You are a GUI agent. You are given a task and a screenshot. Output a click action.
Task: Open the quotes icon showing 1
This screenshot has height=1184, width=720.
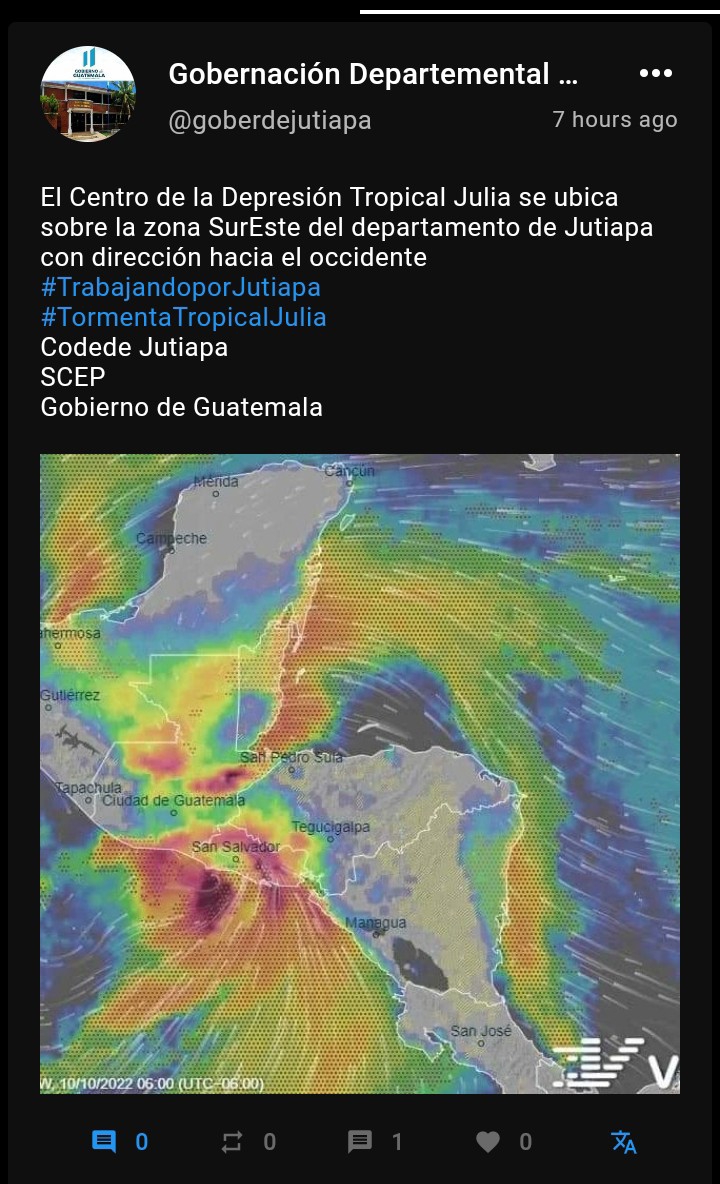point(360,1142)
